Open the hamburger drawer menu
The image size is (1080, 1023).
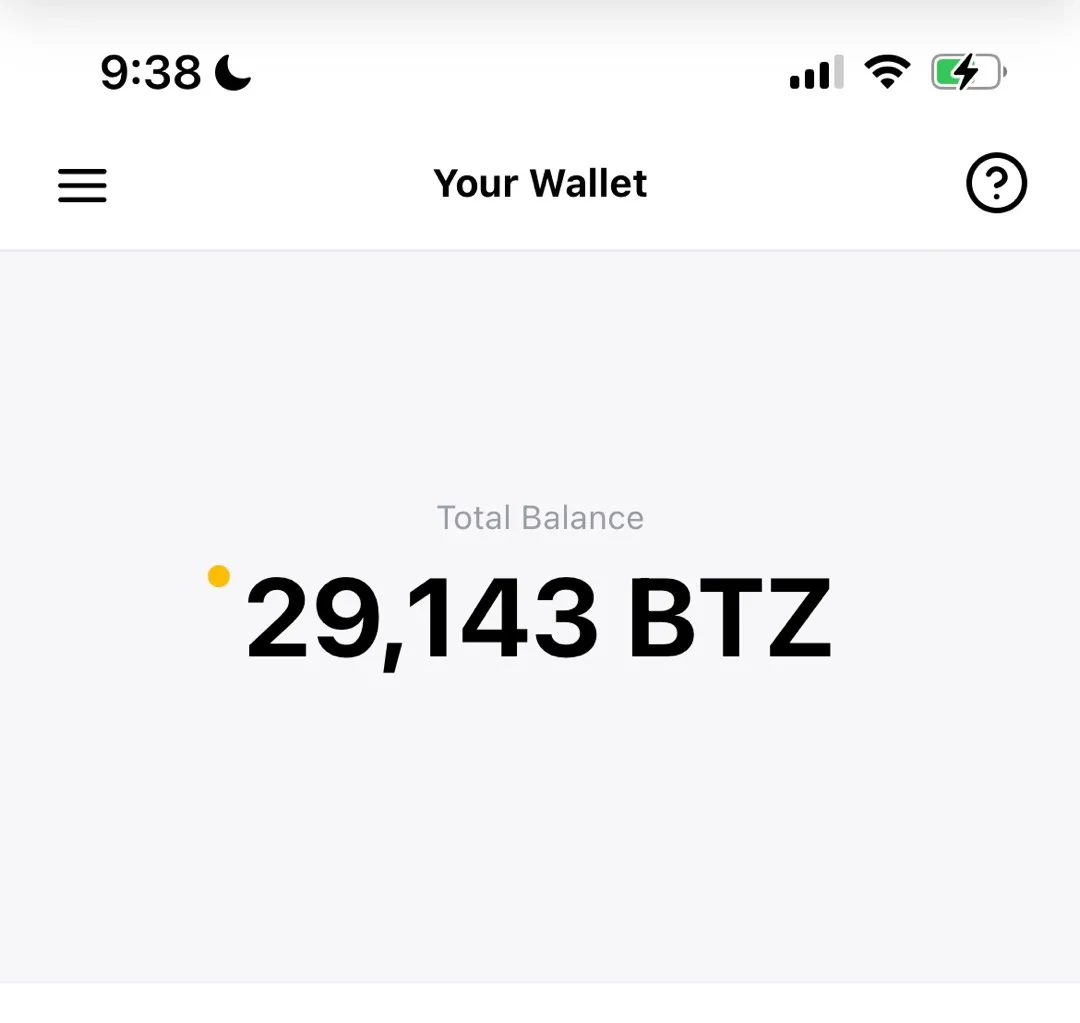[82, 185]
